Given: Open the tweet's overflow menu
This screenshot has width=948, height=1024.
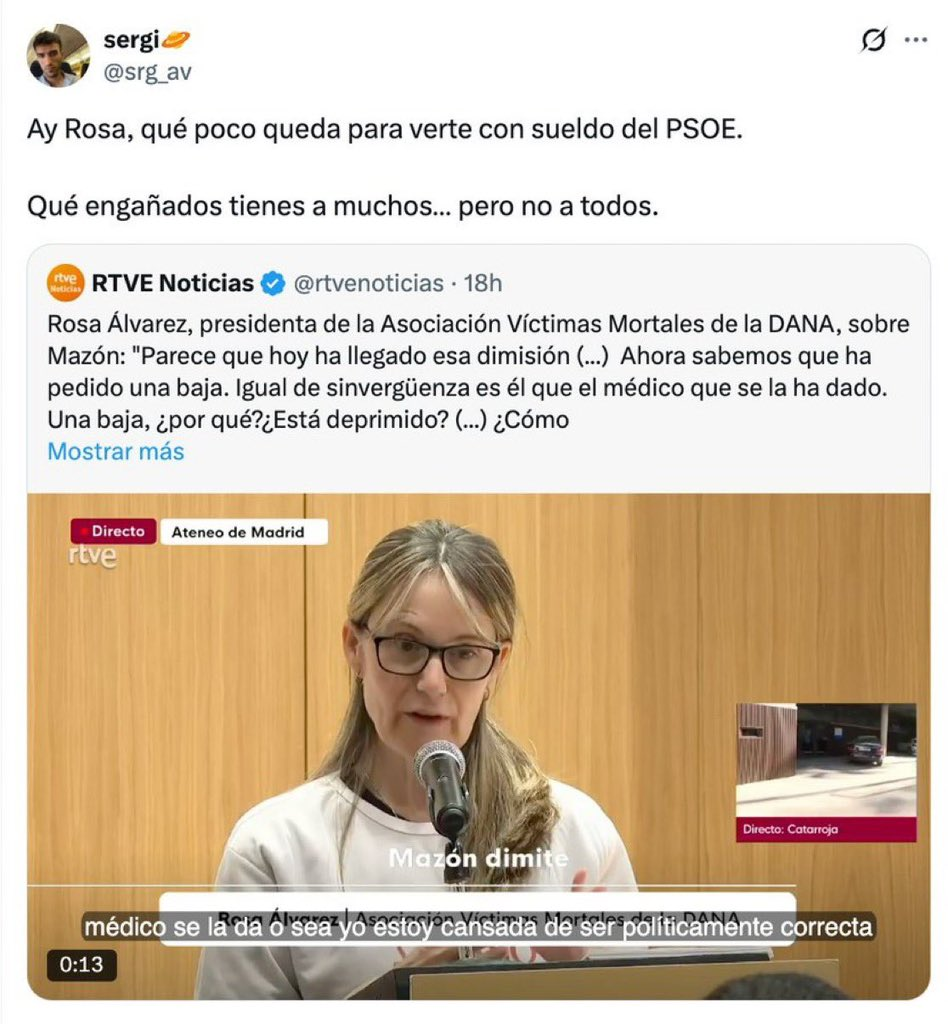Looking at the screenshot, I should point(915,41).
